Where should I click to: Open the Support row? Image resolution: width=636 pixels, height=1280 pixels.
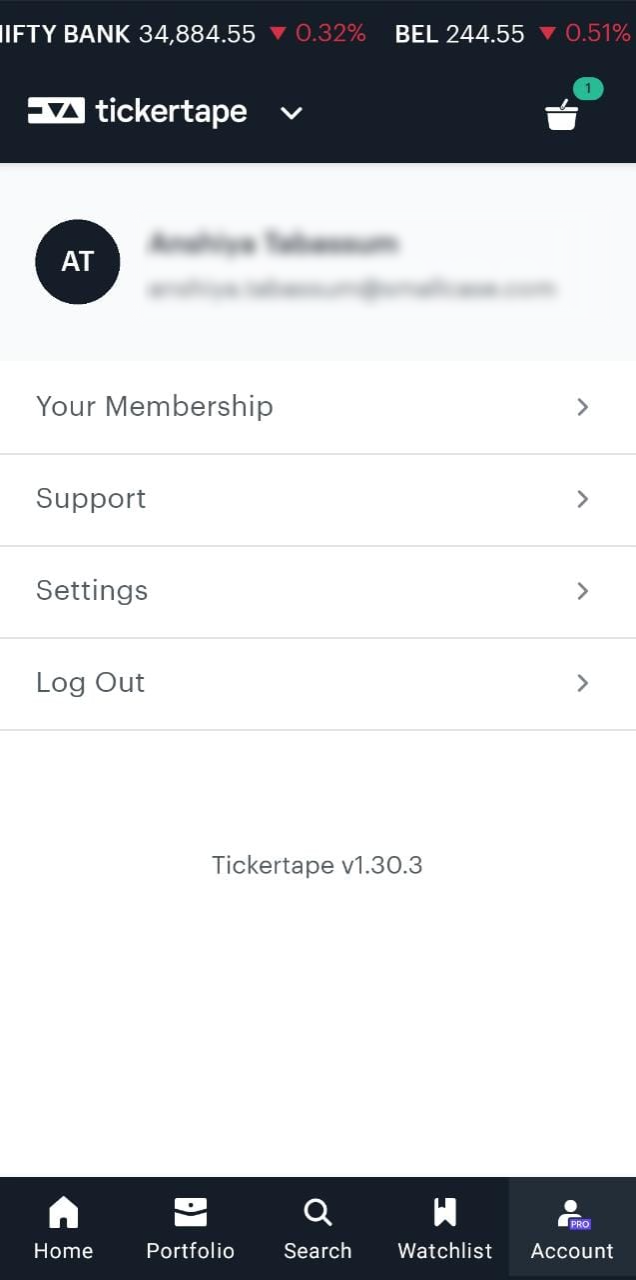pyautogui.click(x=318, y=500)
